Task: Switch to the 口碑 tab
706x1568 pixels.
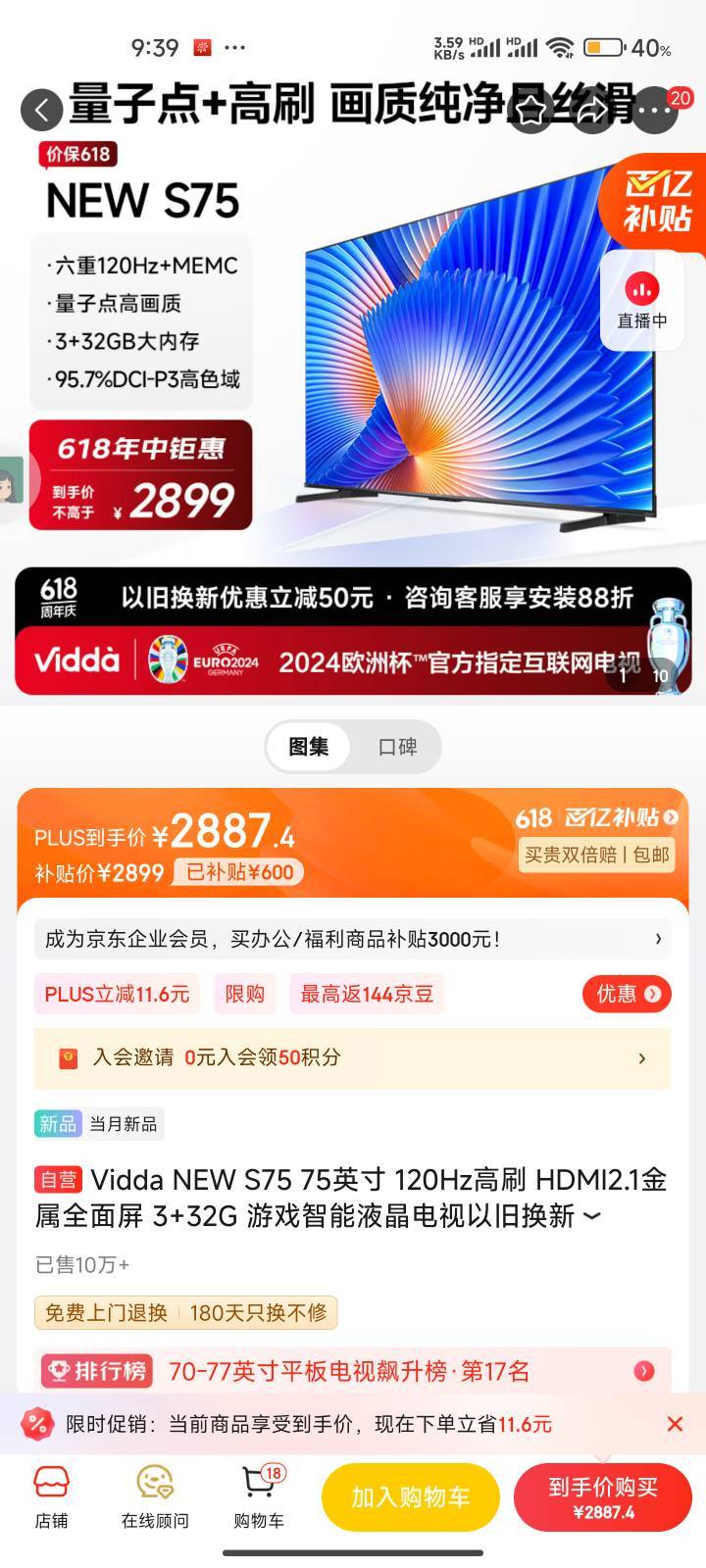Action: point(397,747)
